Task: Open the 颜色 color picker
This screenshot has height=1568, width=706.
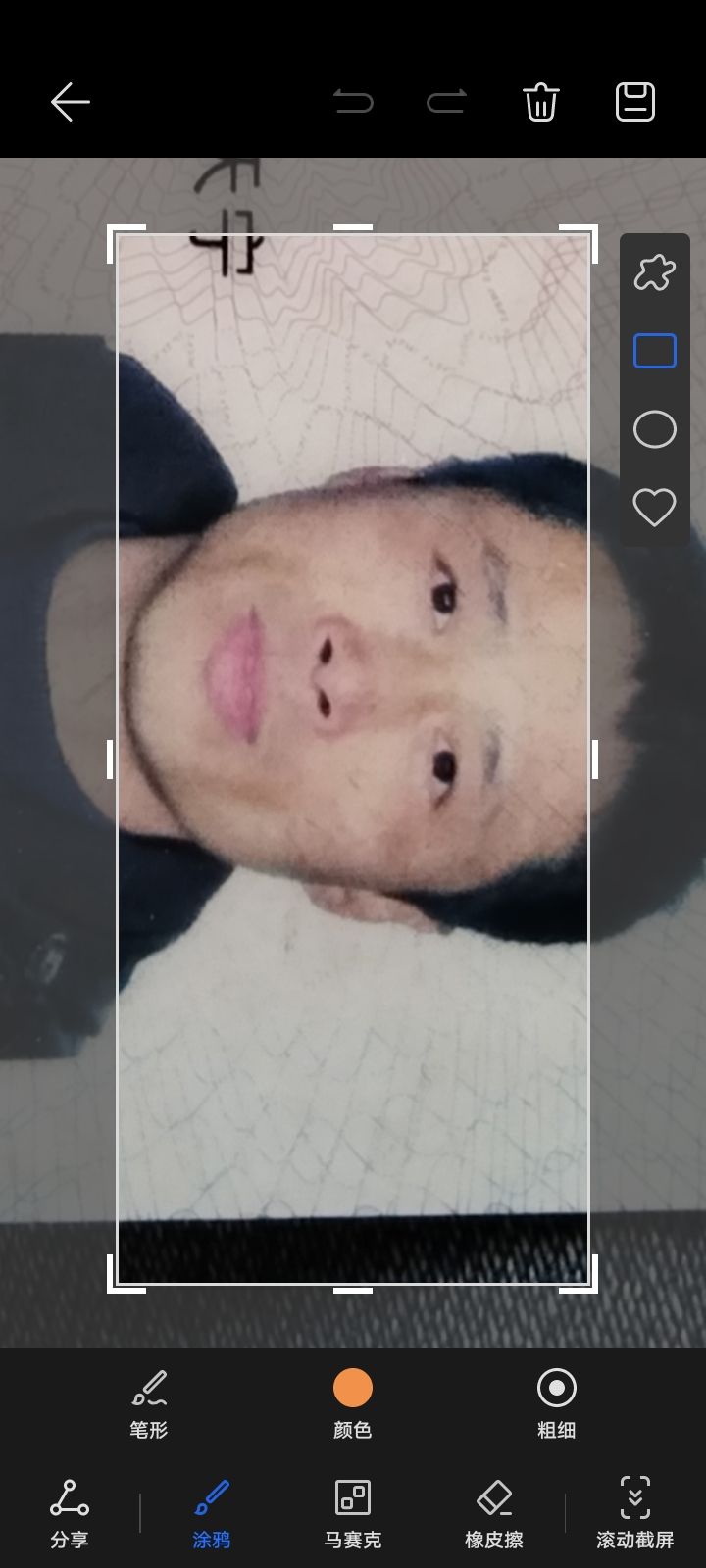Action: (x=352, y=1403)
